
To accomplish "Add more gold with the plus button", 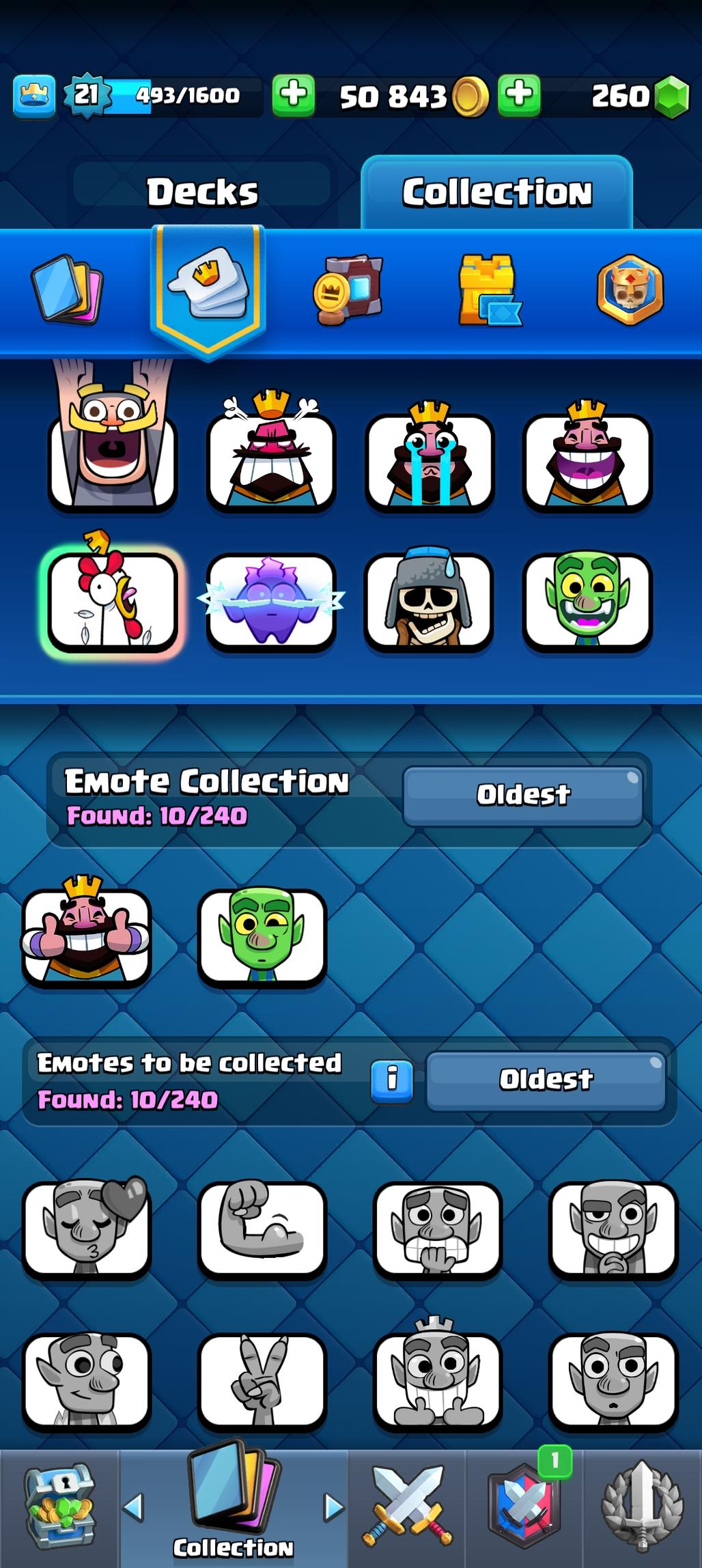I will click(x=294, y=96).
